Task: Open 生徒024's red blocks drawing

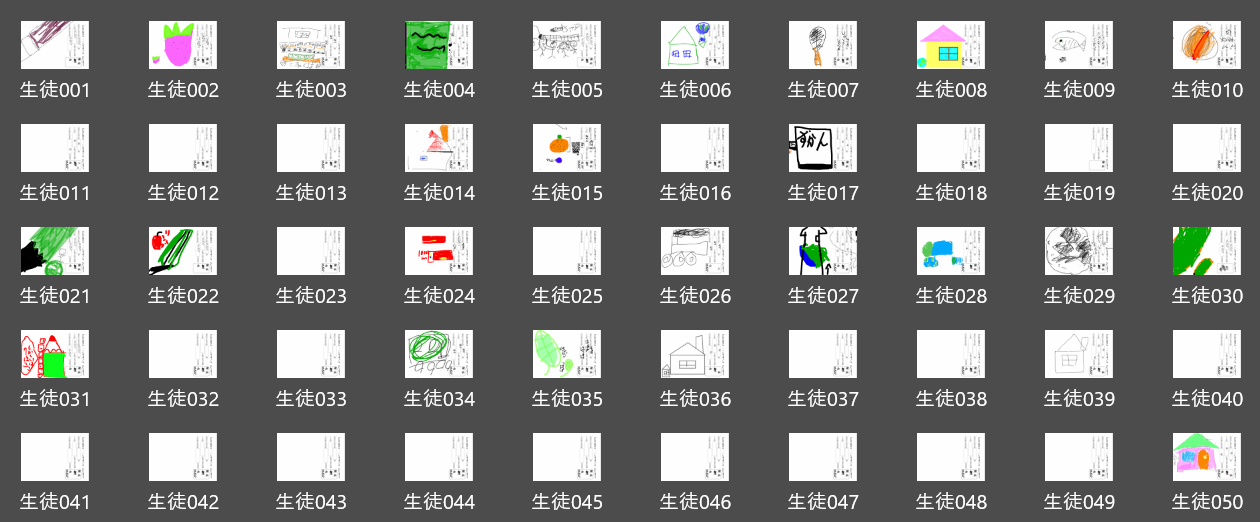Action: click(x=439, y=251)
